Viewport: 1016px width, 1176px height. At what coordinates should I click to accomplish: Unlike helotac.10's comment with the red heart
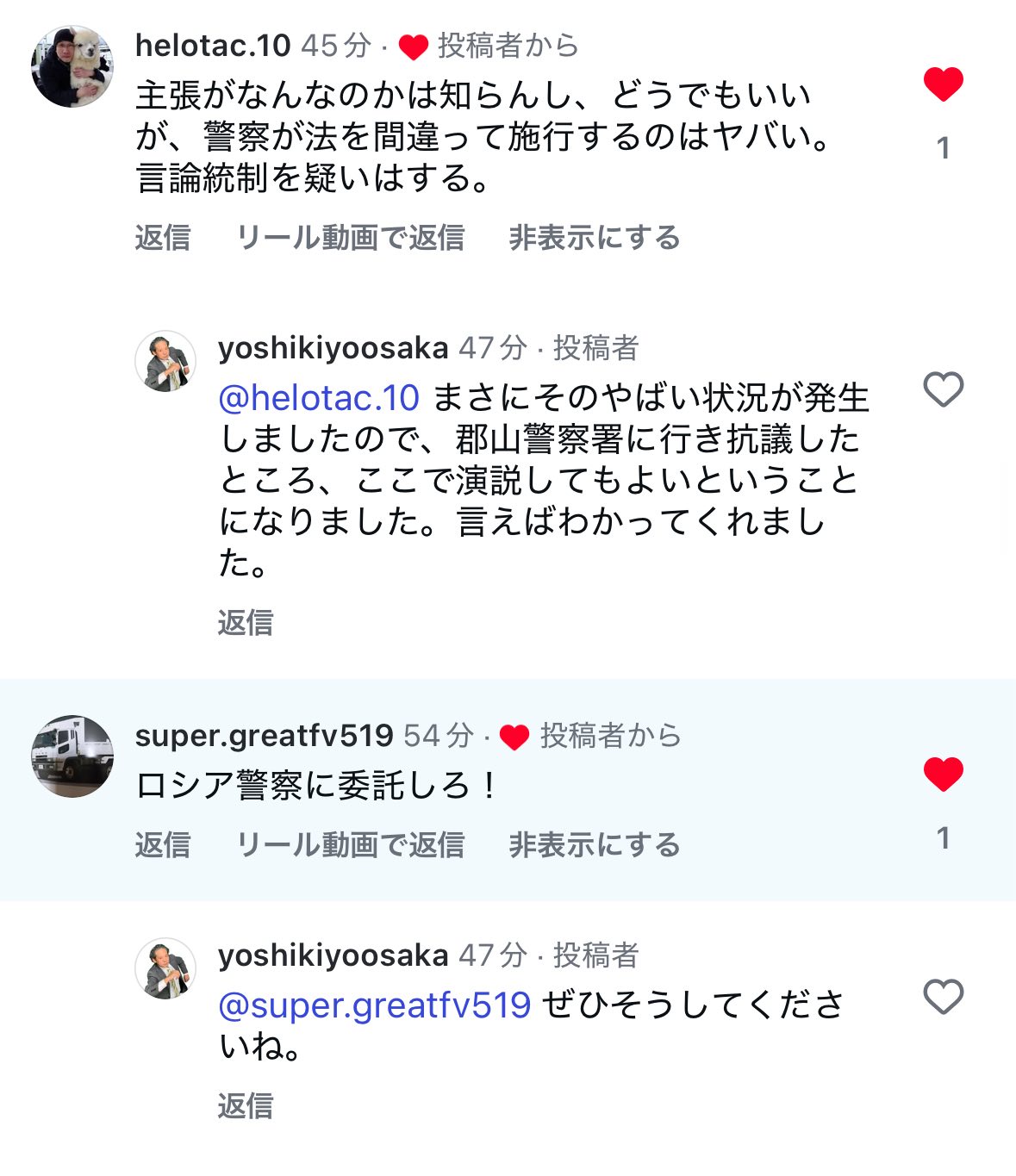[943, 84]
